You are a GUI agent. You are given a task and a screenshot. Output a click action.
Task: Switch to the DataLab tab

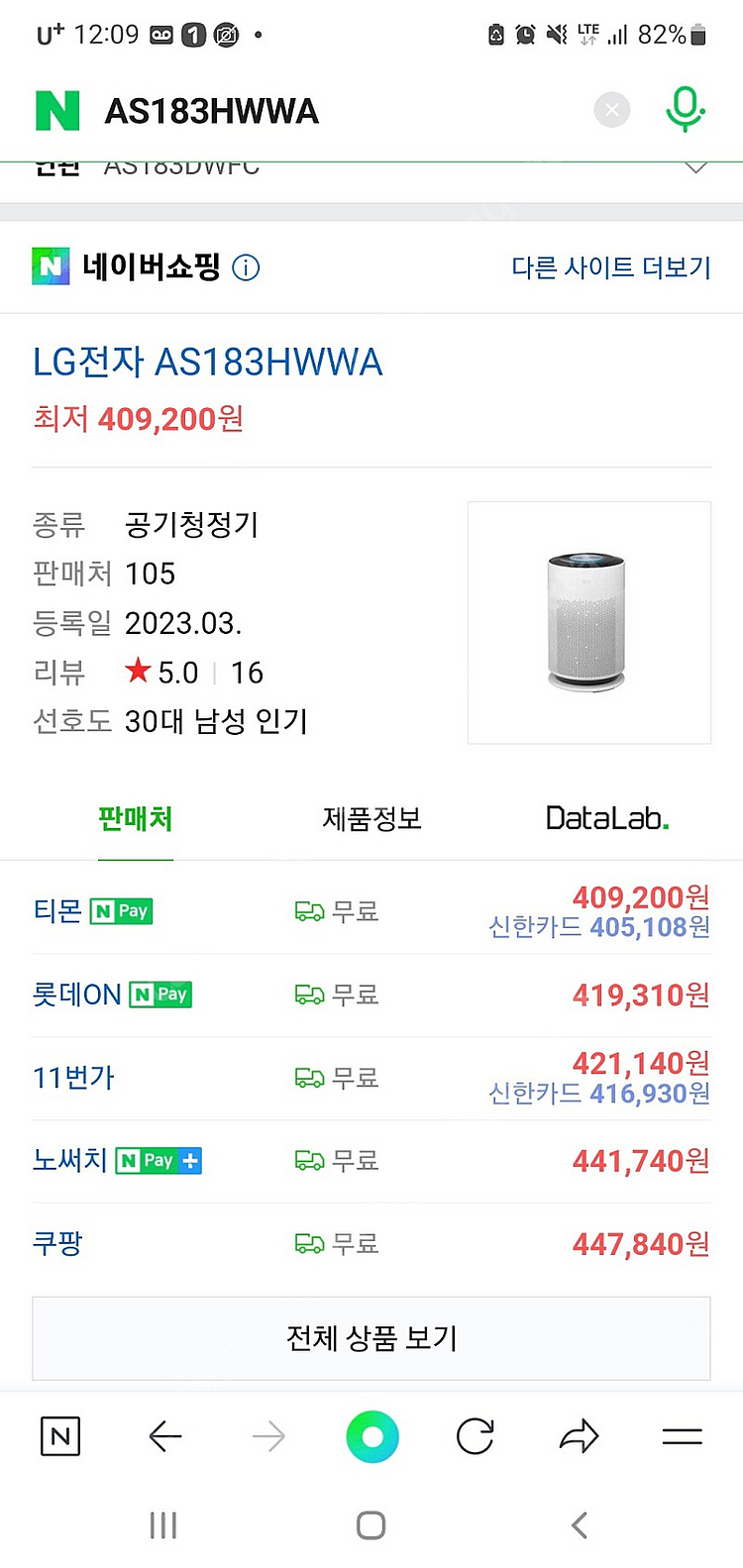607,819
